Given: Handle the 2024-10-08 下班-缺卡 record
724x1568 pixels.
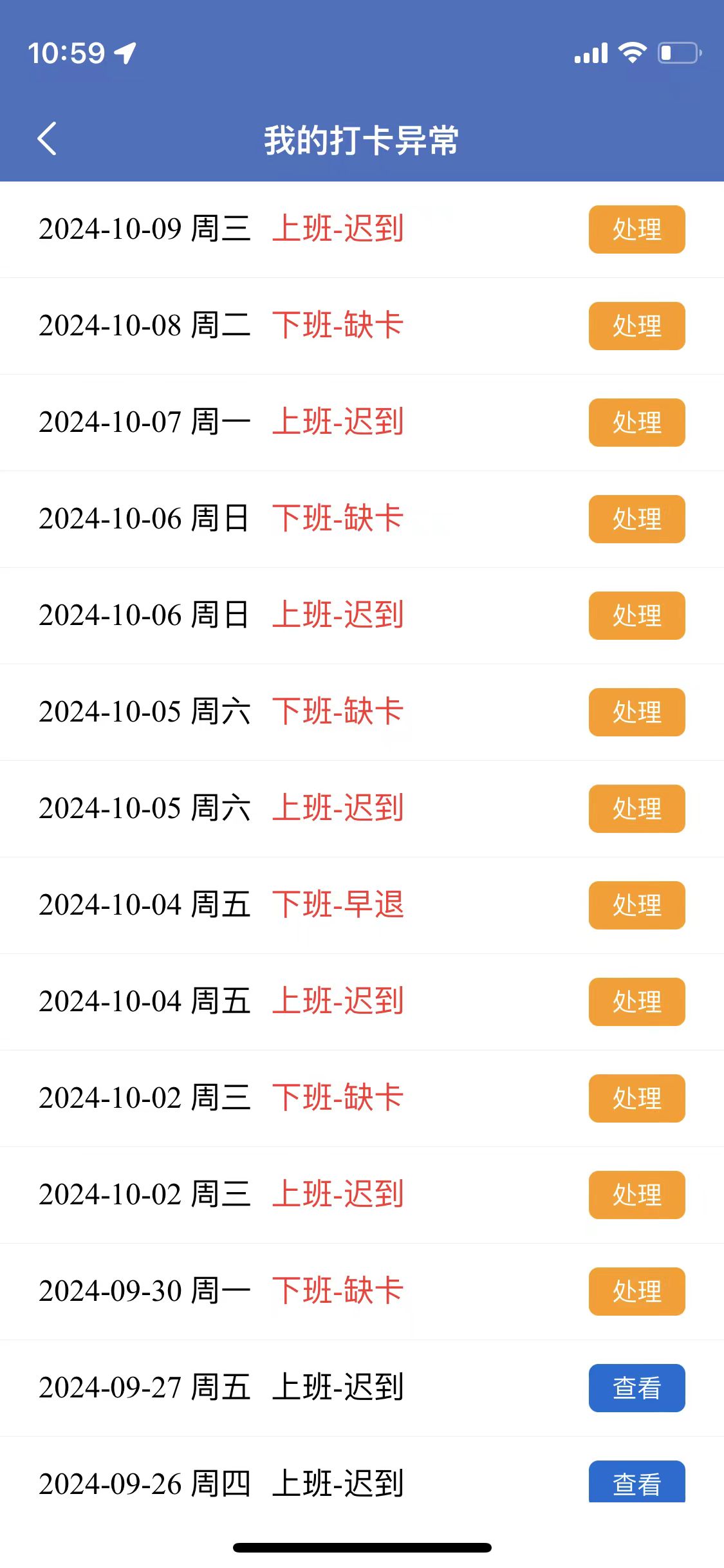Looking at the screenshot, I should tap(636, 326).
